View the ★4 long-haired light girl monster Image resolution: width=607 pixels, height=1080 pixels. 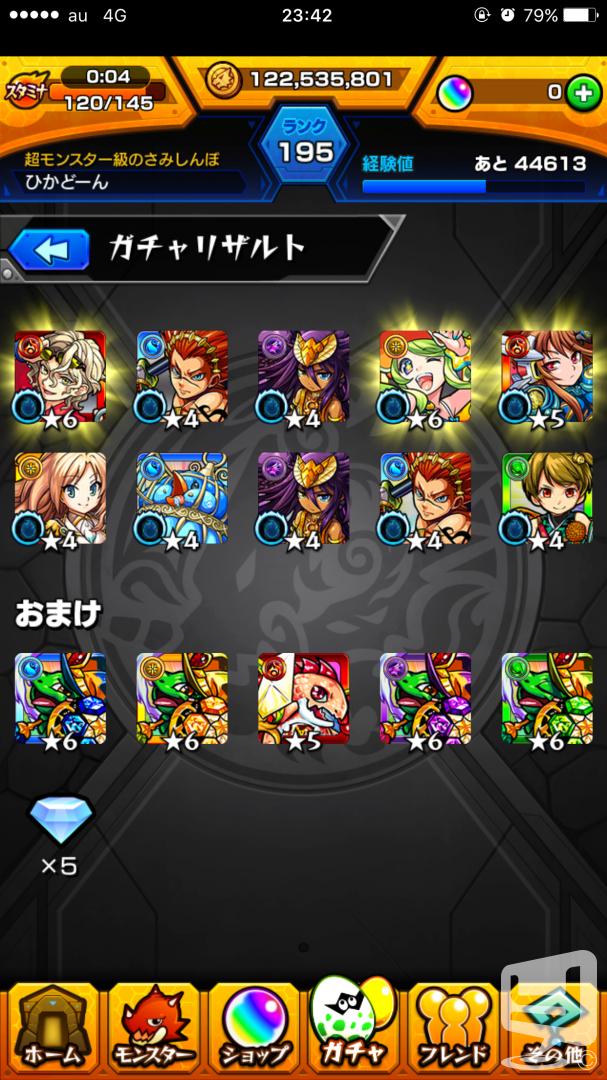(60, 498)
